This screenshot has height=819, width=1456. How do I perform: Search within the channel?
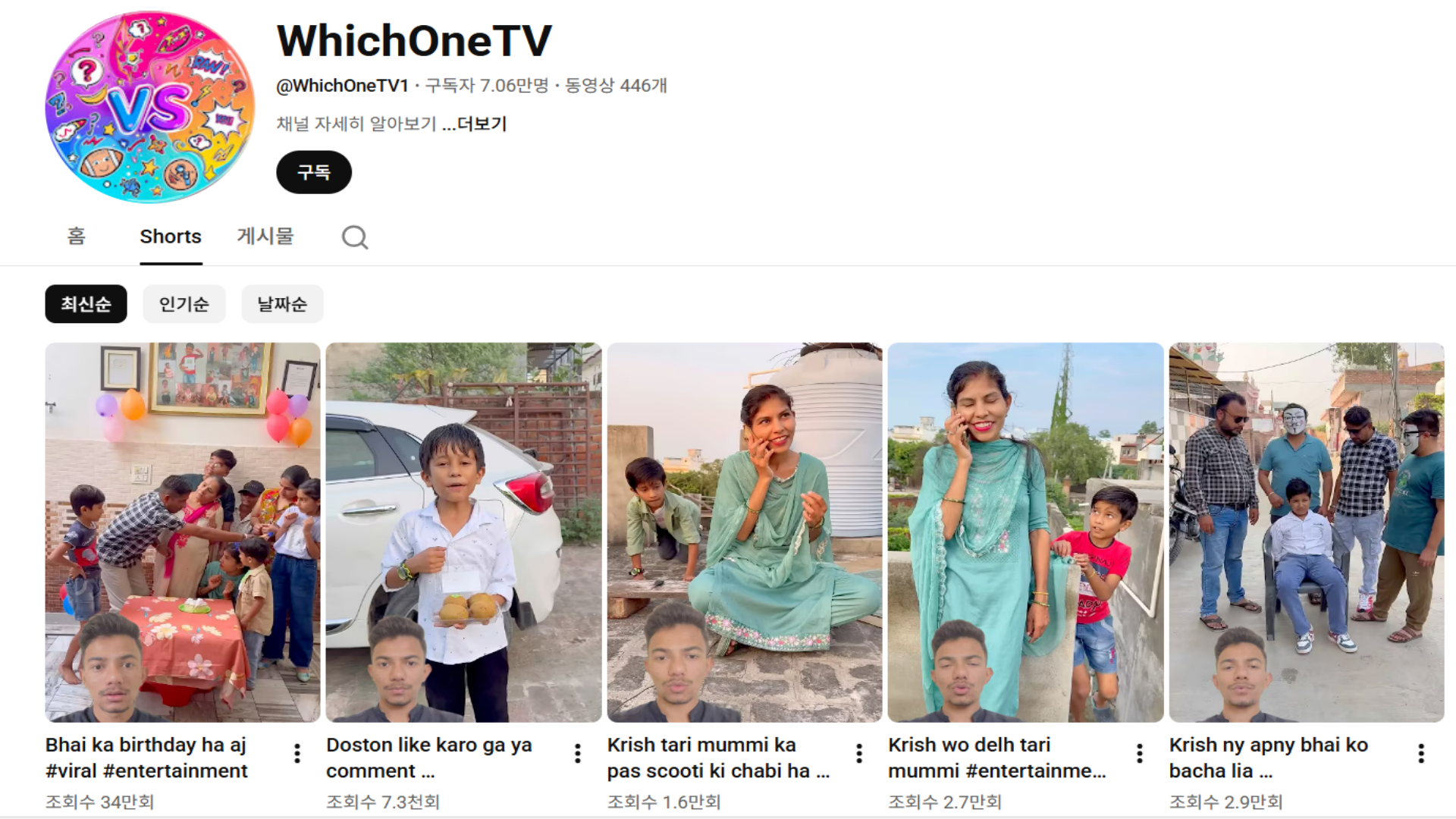(354, 237)
